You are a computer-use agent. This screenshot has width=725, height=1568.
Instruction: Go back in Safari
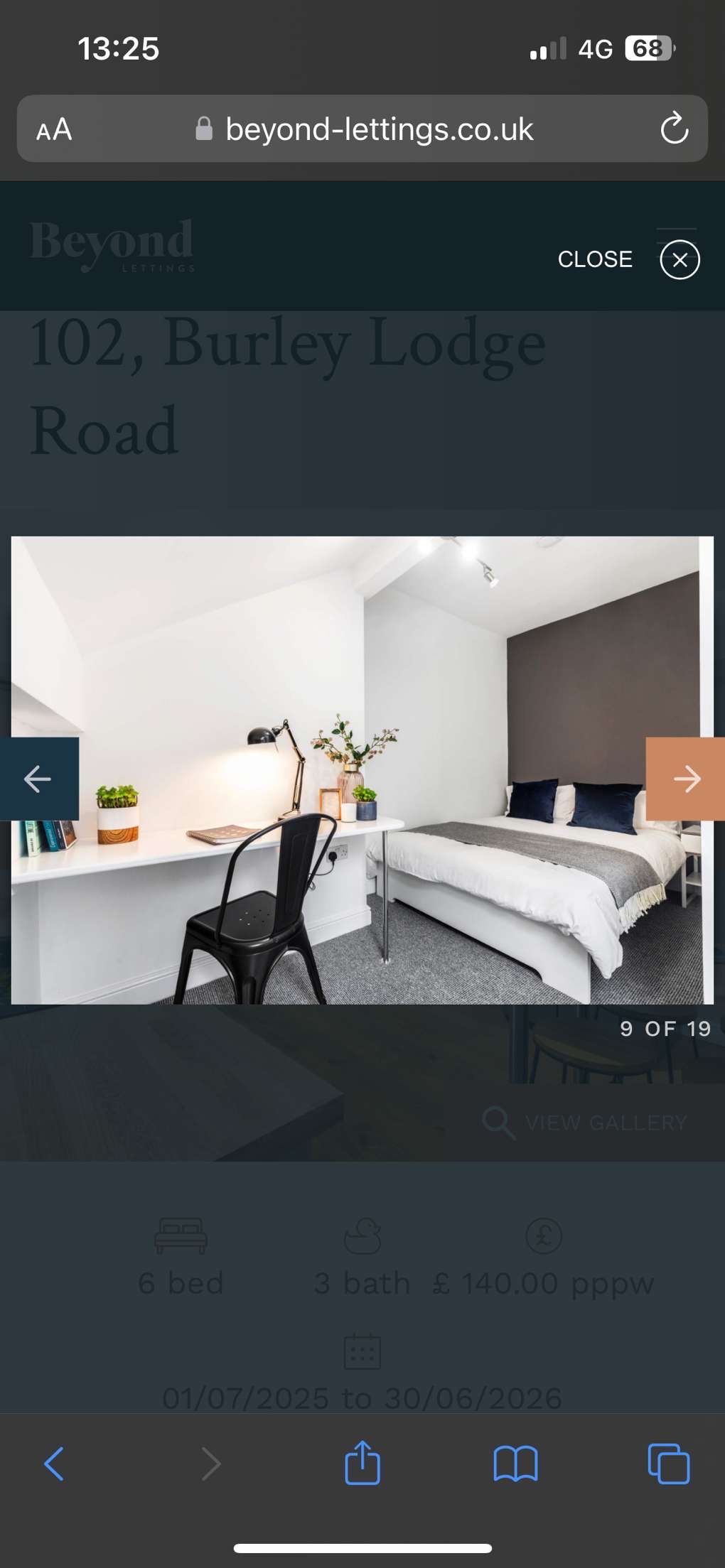coord(54,1464)
